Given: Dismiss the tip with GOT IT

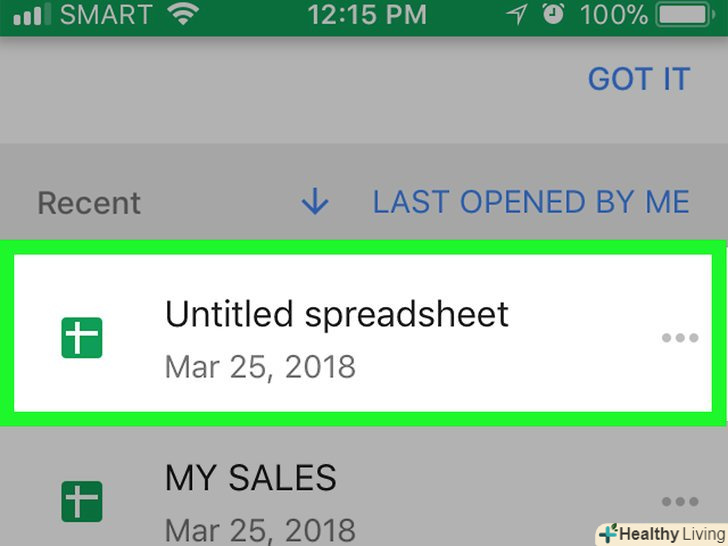Looking at the screenshot, I should tap(638, 79).
